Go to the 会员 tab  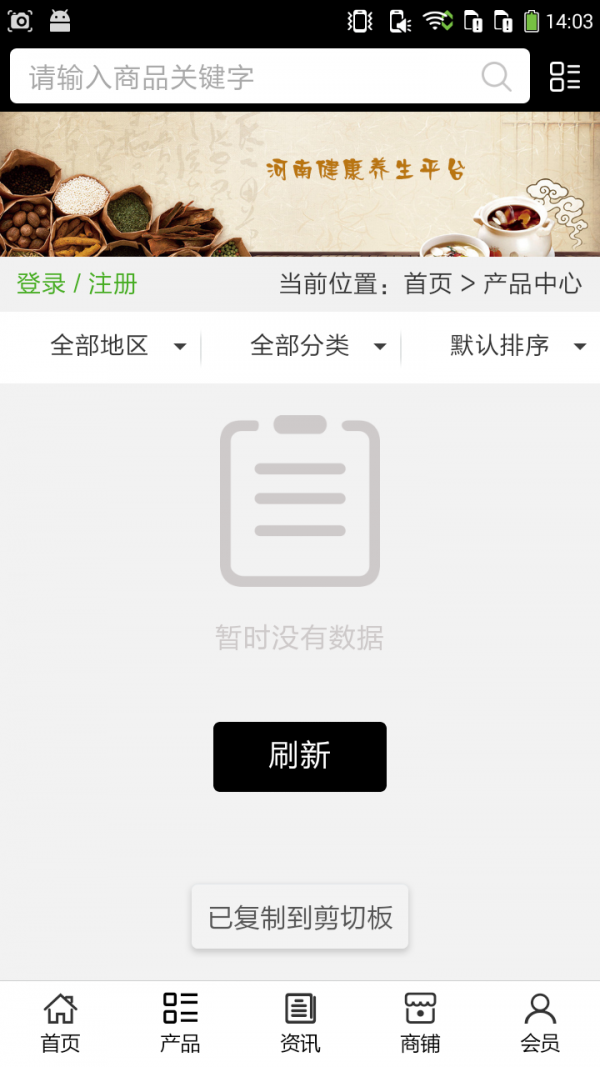tap(540, 1023)
